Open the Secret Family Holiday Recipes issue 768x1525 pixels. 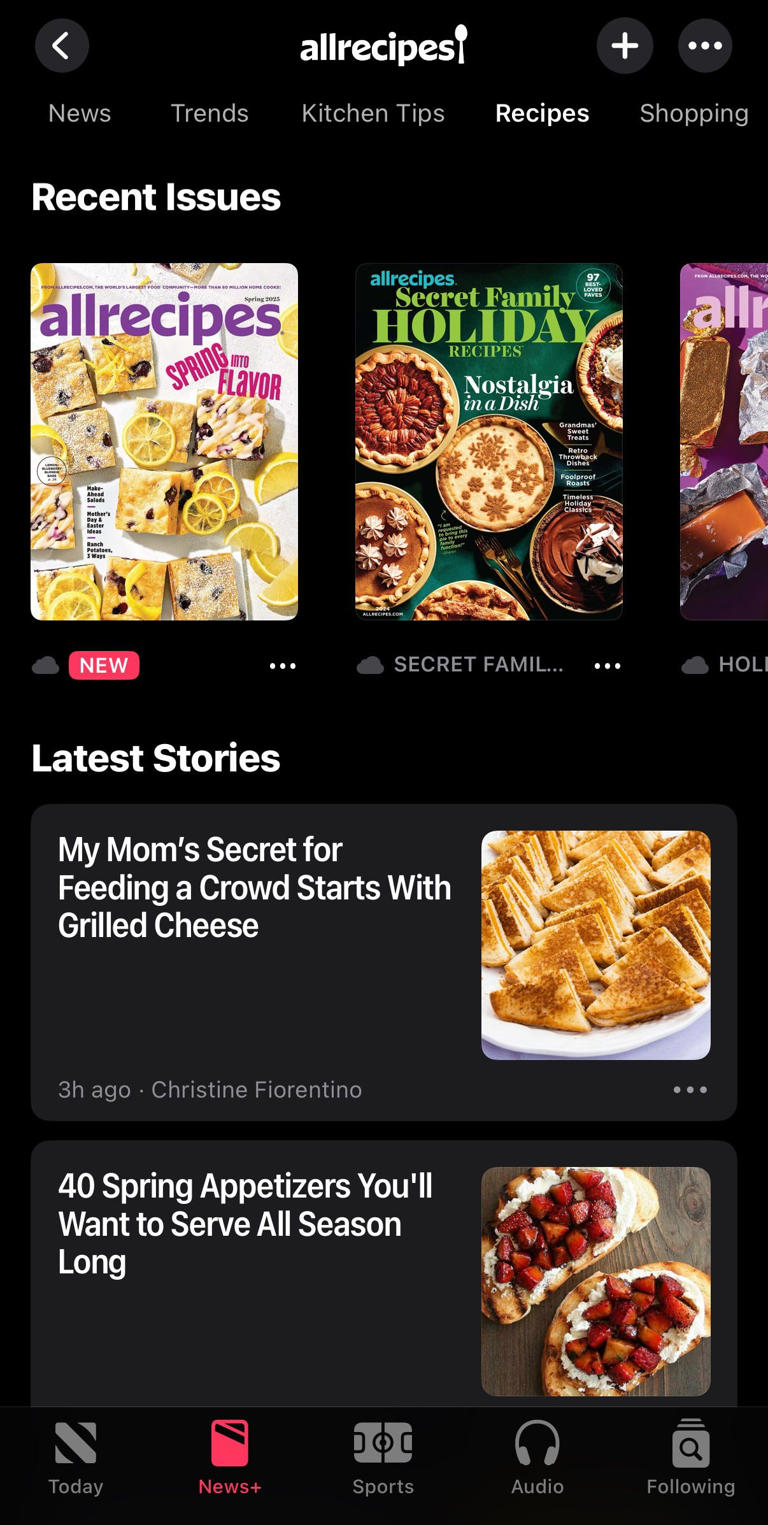click(x=489, y=441)
